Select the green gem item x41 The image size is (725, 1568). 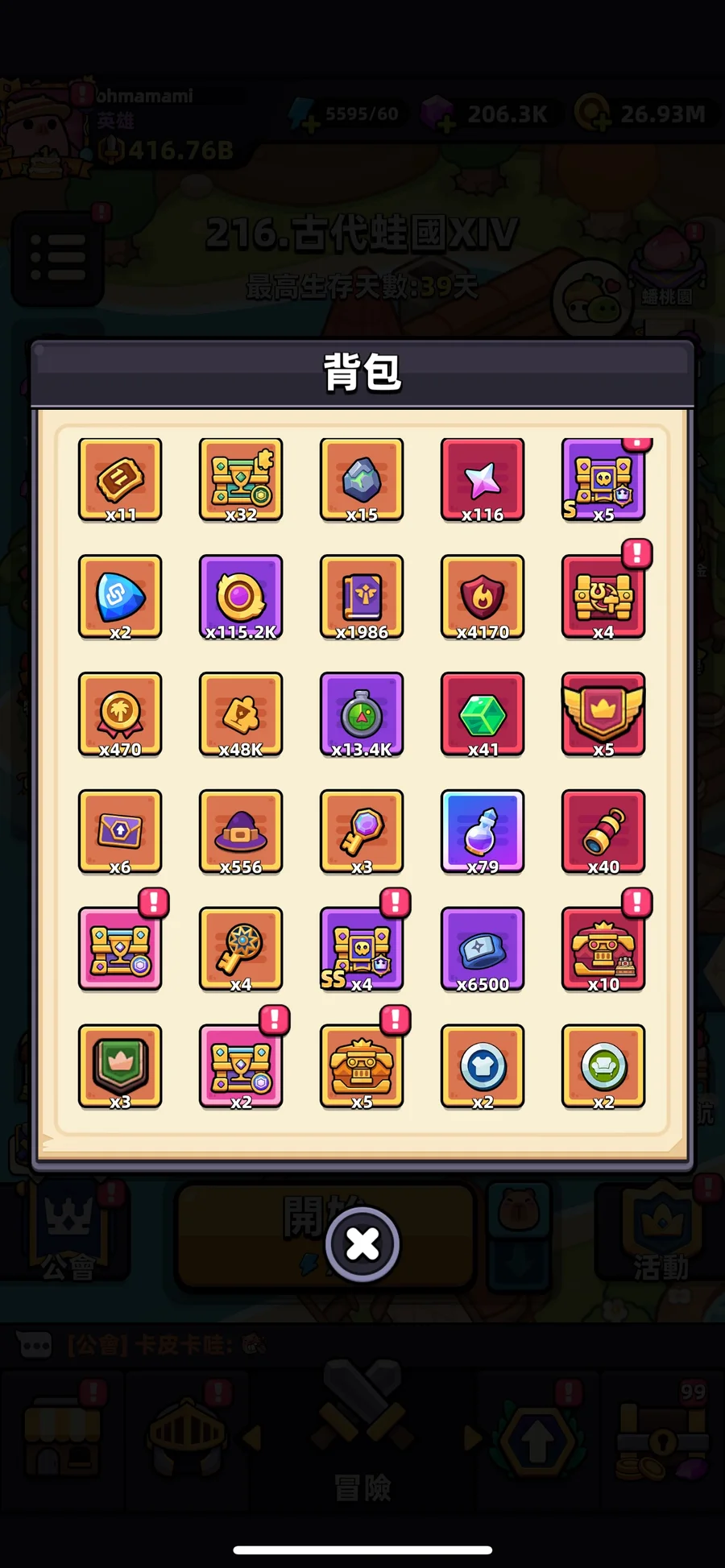483,714
